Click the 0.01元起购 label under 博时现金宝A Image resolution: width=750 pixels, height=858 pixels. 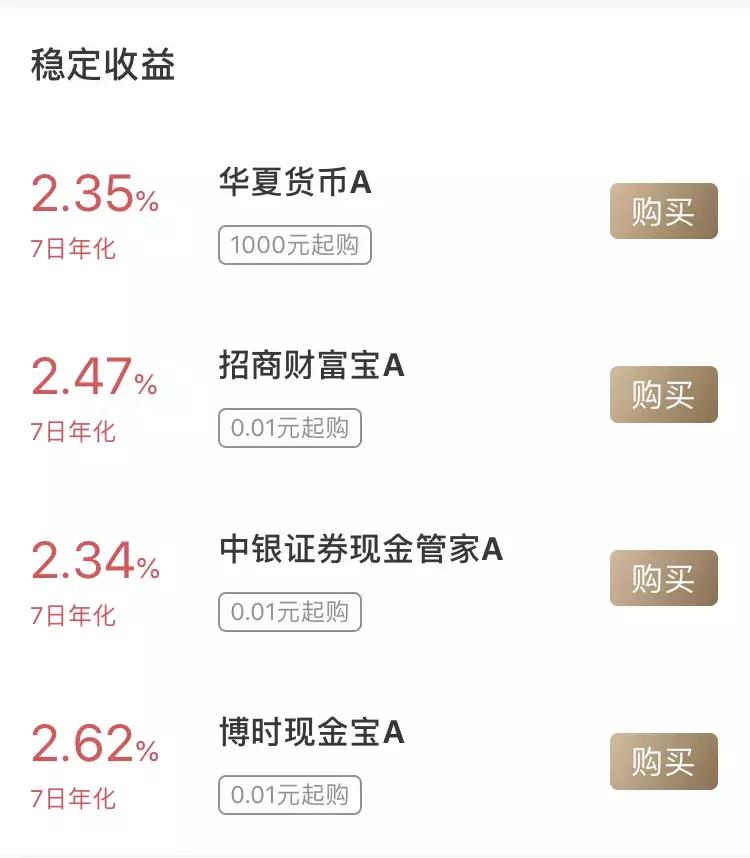click(x=288, y=796)
